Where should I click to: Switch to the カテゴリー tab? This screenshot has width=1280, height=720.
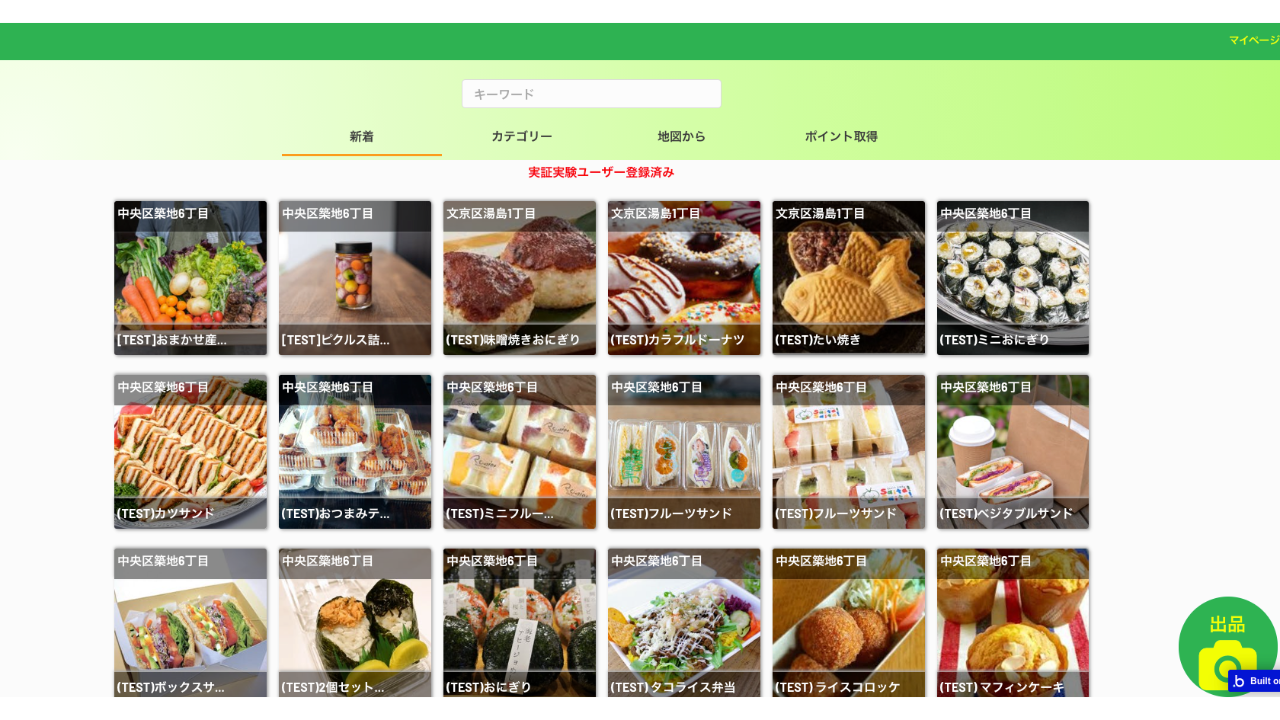(x=521, y=137)
